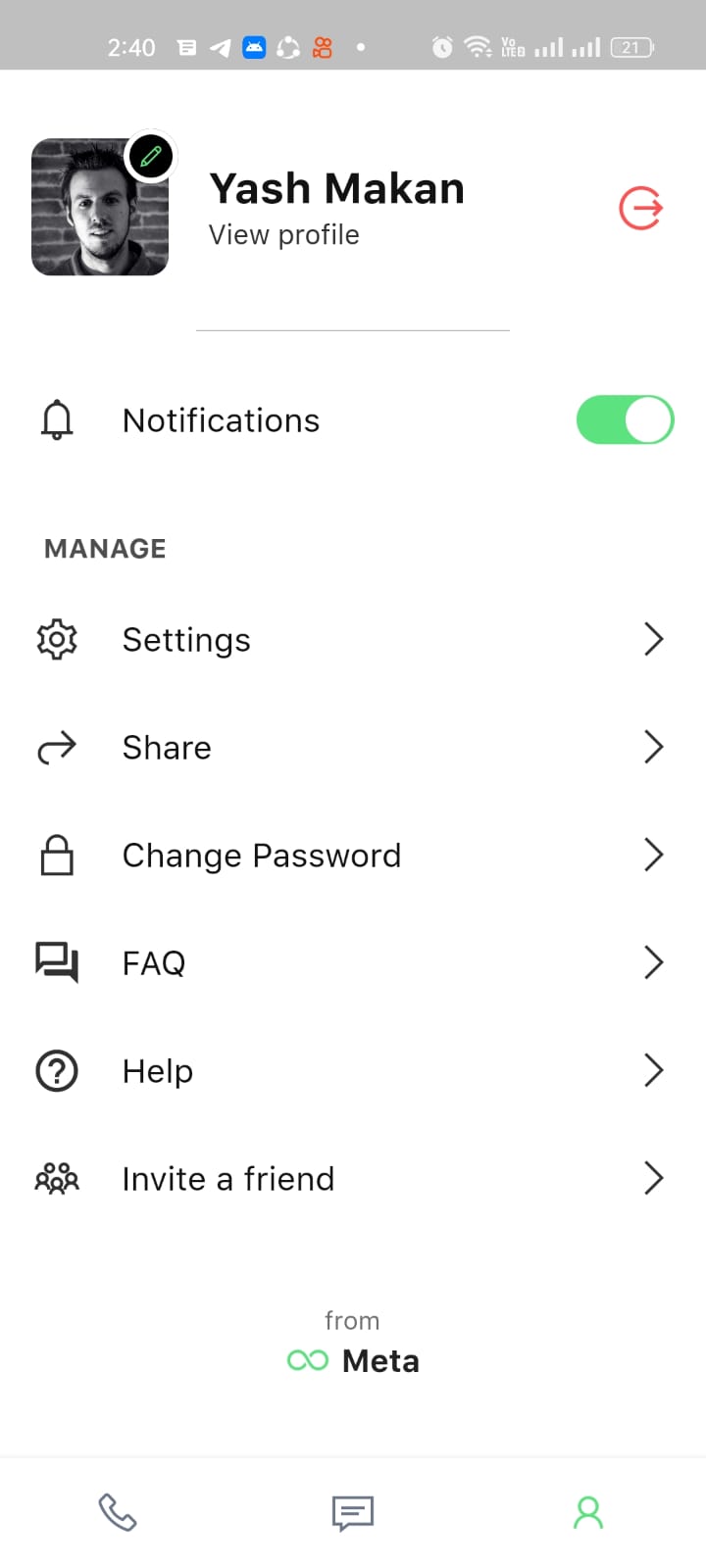The image size is (706, 1568).
Task: Tap the FAQ chat bubbles icon
Action: pyautogui.click(x=57, y=962)
